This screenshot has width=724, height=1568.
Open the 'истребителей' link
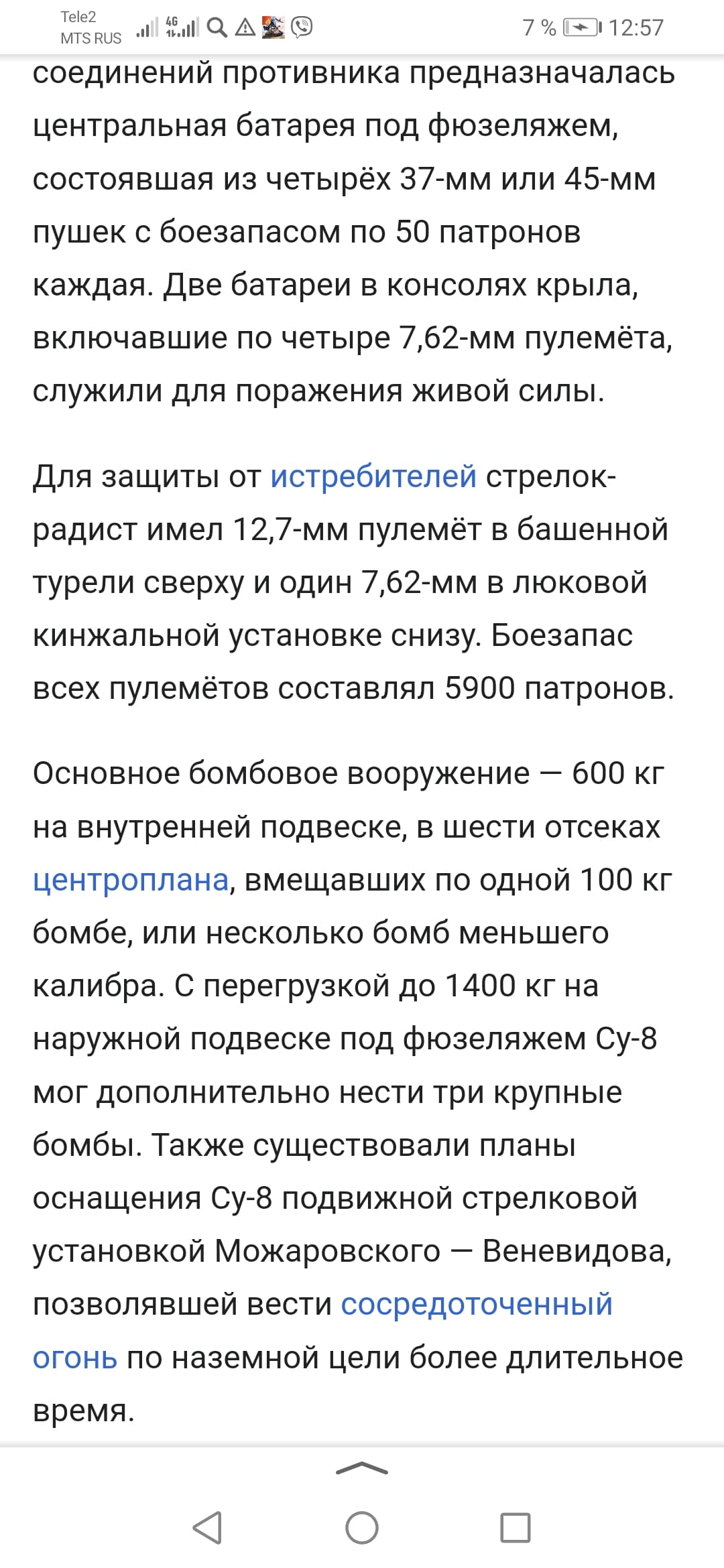[373, 476]
